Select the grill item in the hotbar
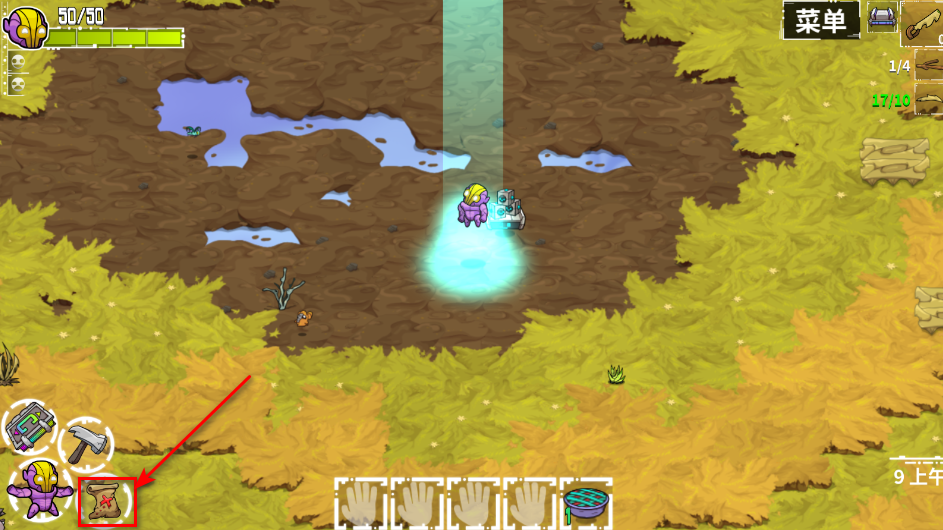This screenshot has height=530, width=943. coord(586,502)
